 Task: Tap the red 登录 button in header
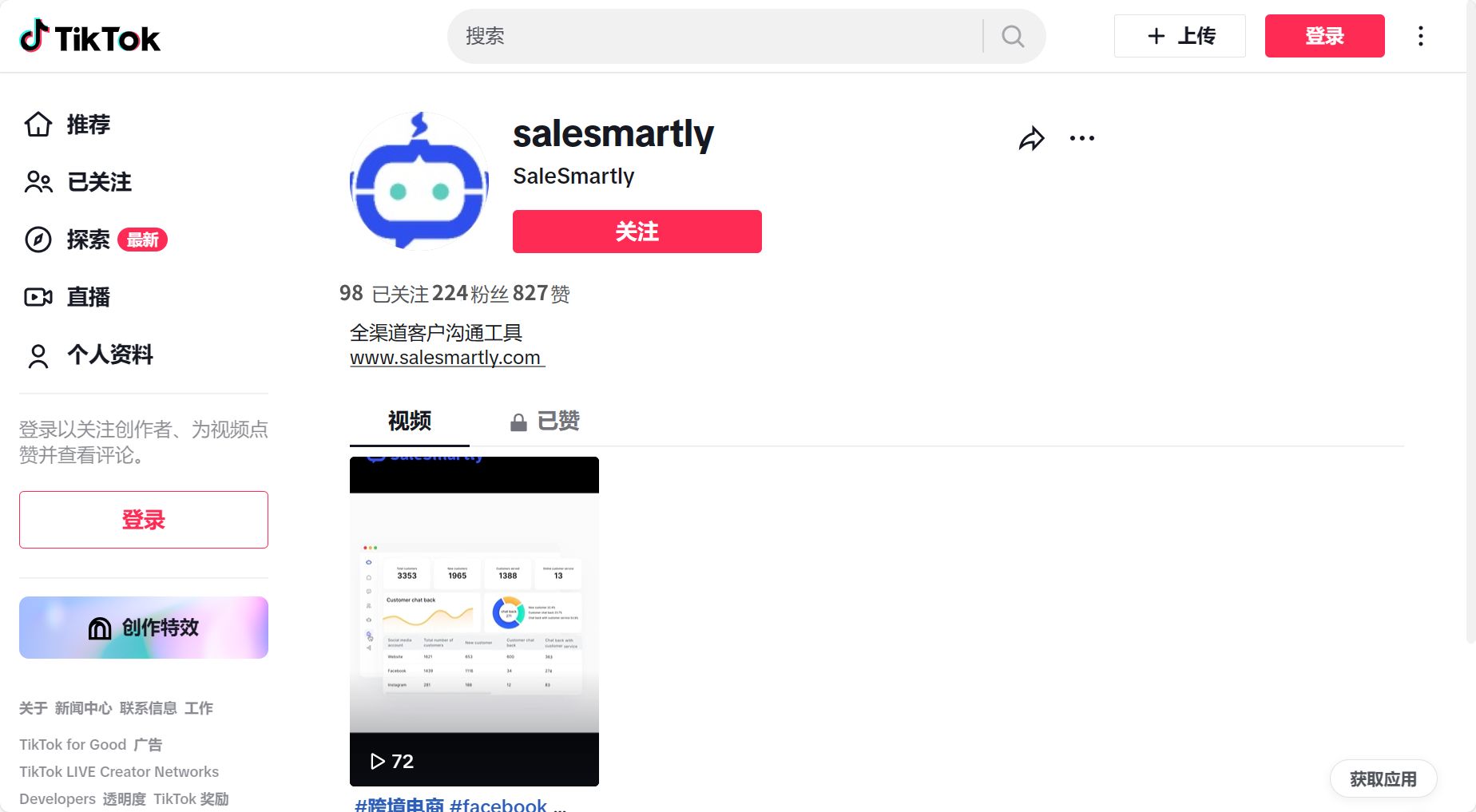pyautogui.click(x=1324, y=36)
